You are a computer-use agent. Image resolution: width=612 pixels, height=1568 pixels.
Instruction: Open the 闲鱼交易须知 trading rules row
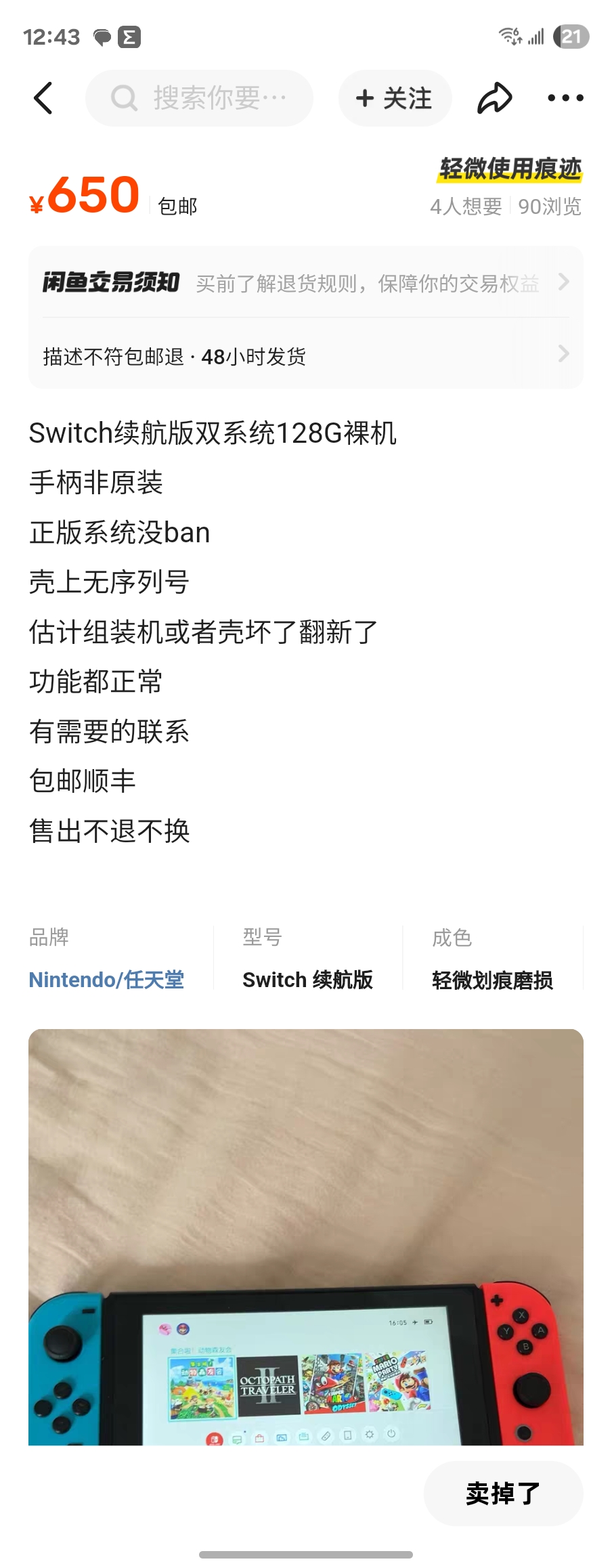(305, 283)
